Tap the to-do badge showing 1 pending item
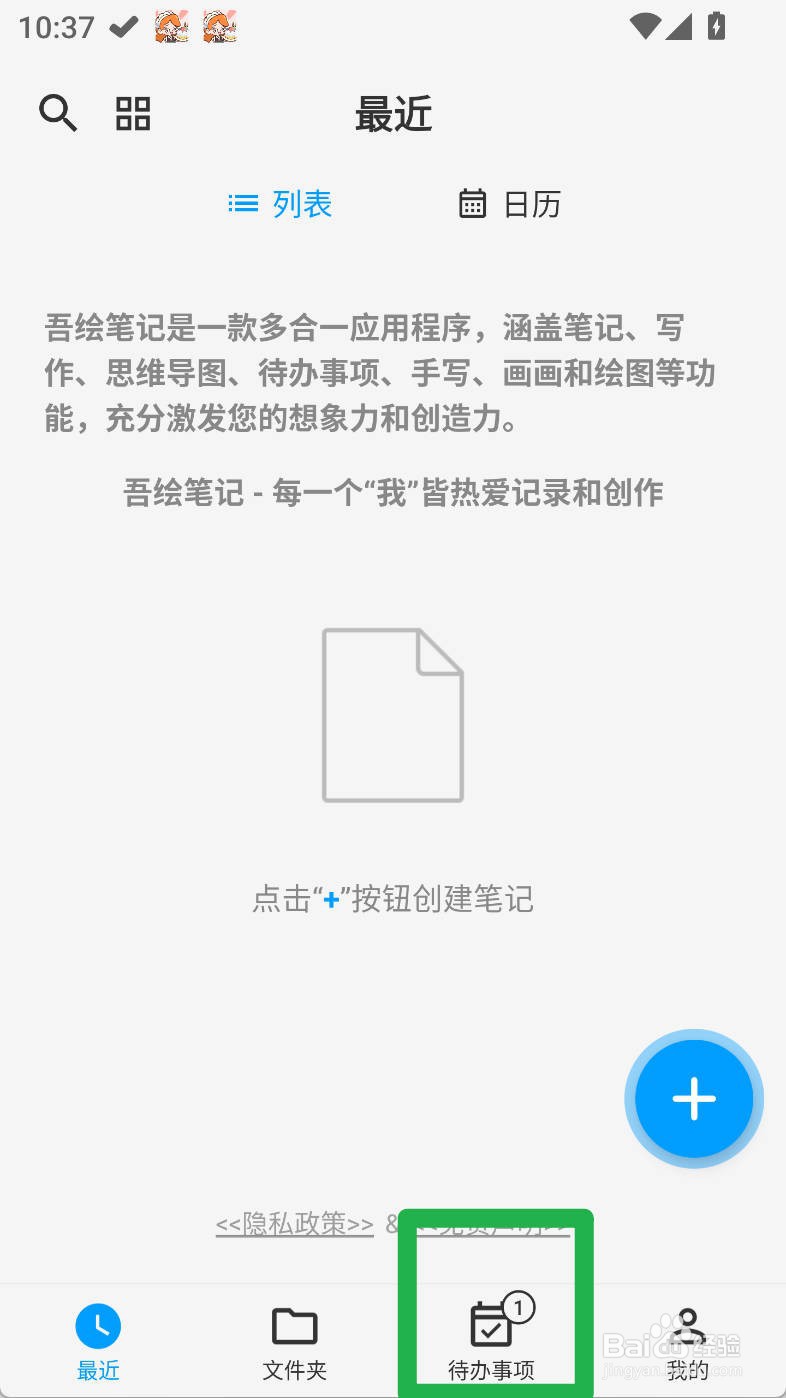This screenshot has width=786, height=1398. point(521,1306)
